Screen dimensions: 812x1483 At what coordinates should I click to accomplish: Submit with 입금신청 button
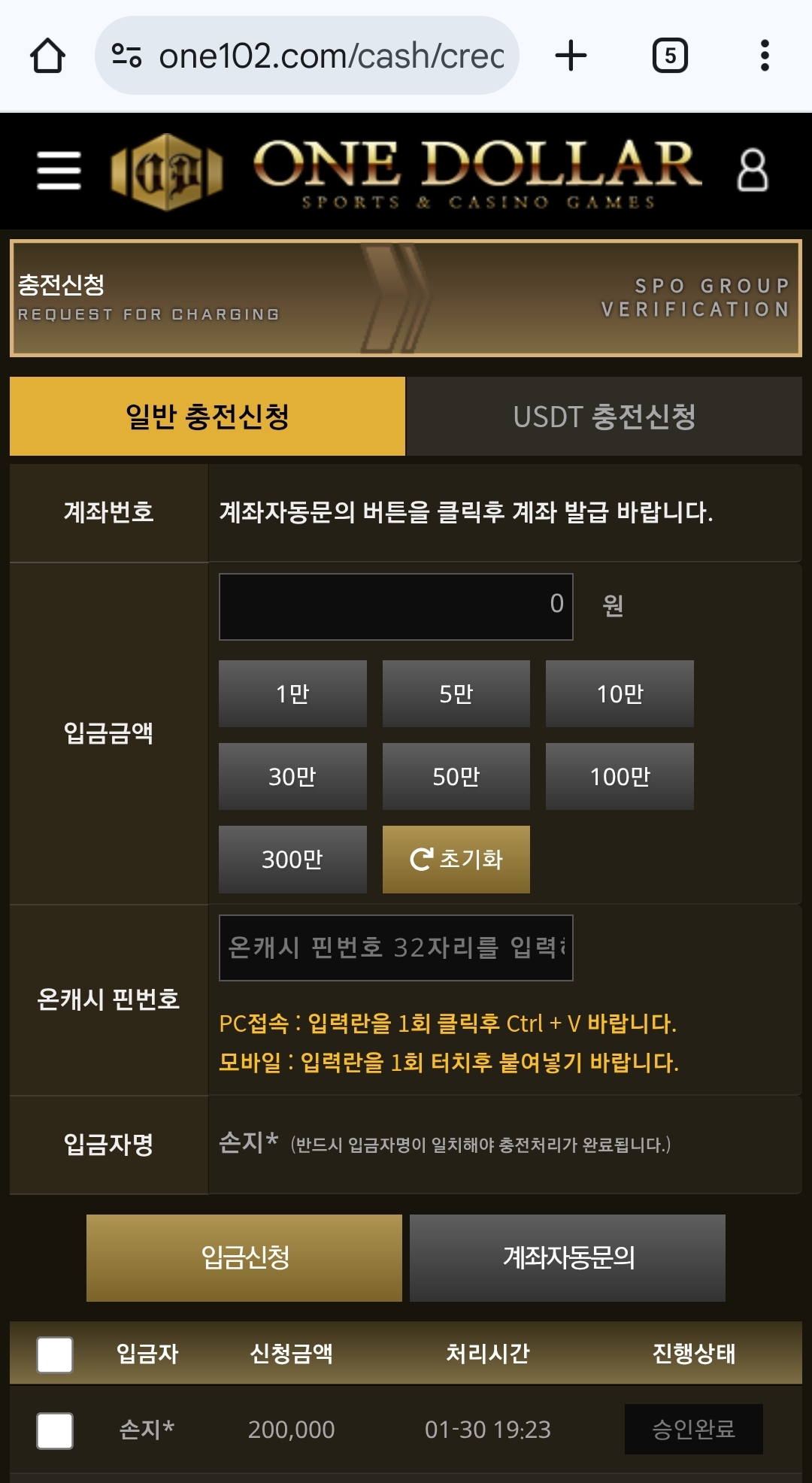coord(244,1258)
